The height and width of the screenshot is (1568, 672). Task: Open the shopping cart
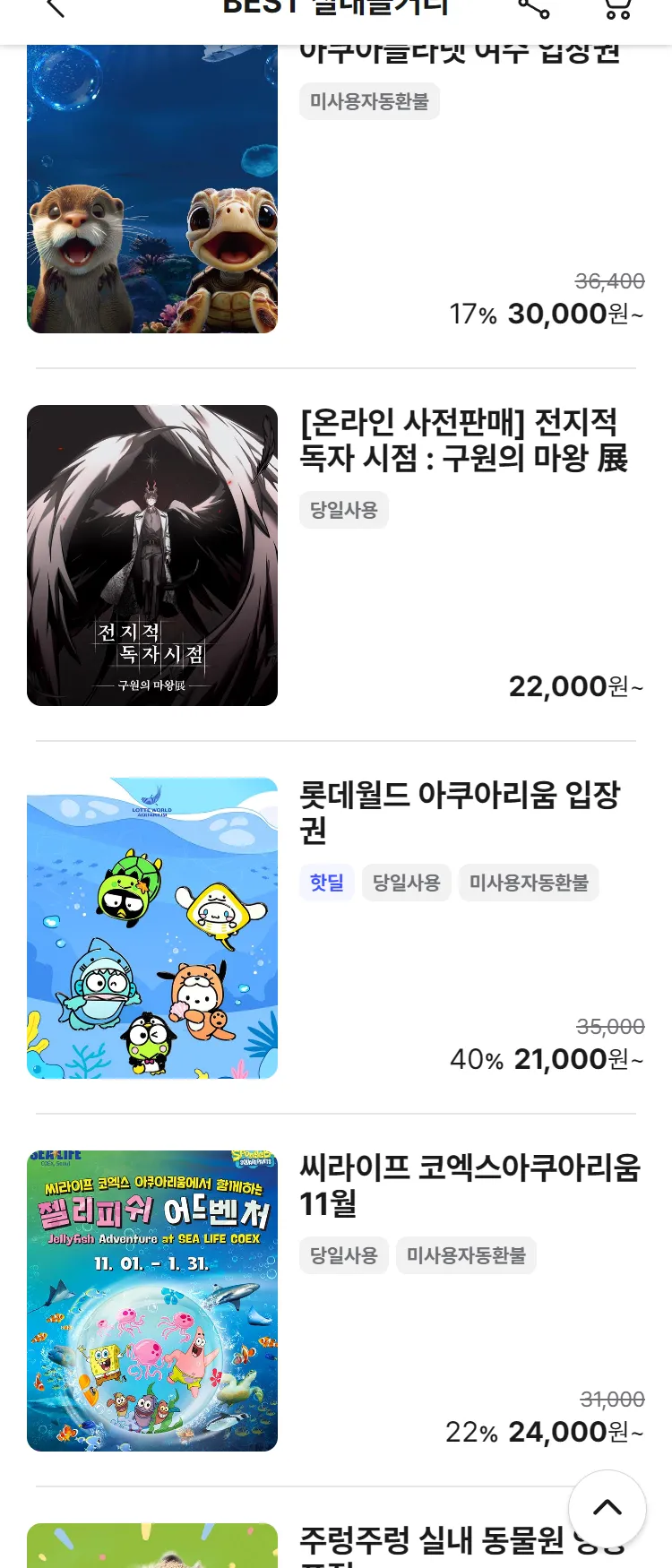click(x=617, y=9)
